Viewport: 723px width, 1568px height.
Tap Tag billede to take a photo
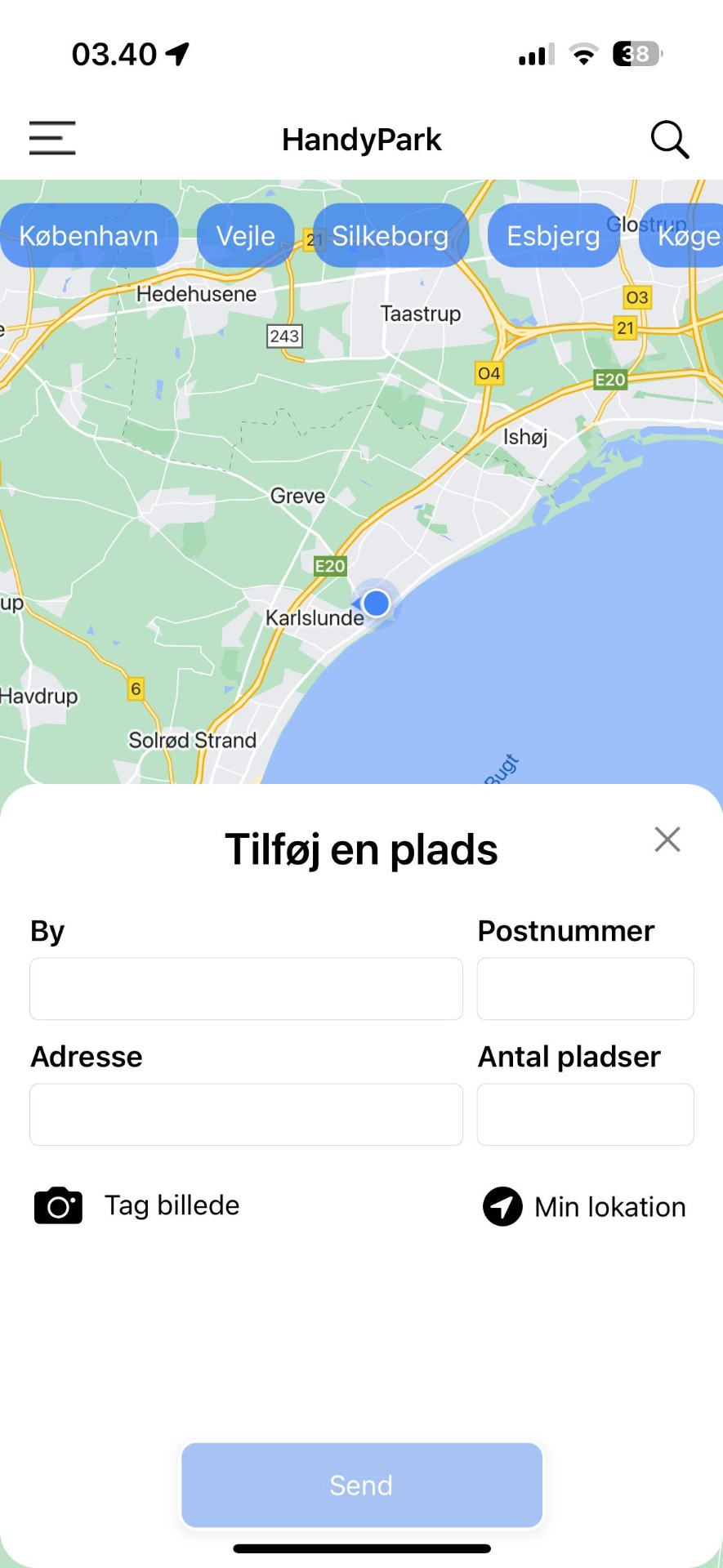137,1205
